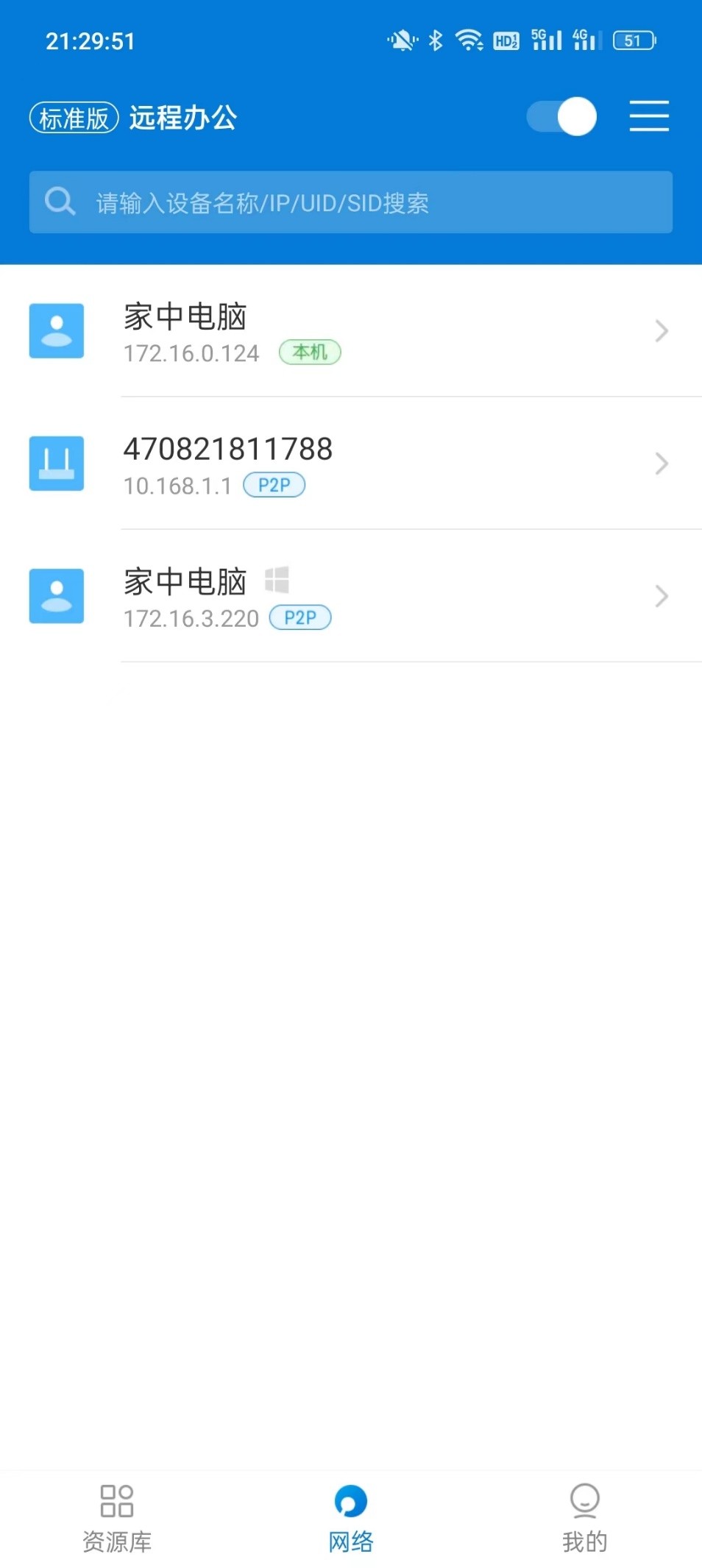Viewport: 702px width, 1568px height.
Task: Expand details for 家中电脑 172.16.0.124
Action: coord(660,331)
